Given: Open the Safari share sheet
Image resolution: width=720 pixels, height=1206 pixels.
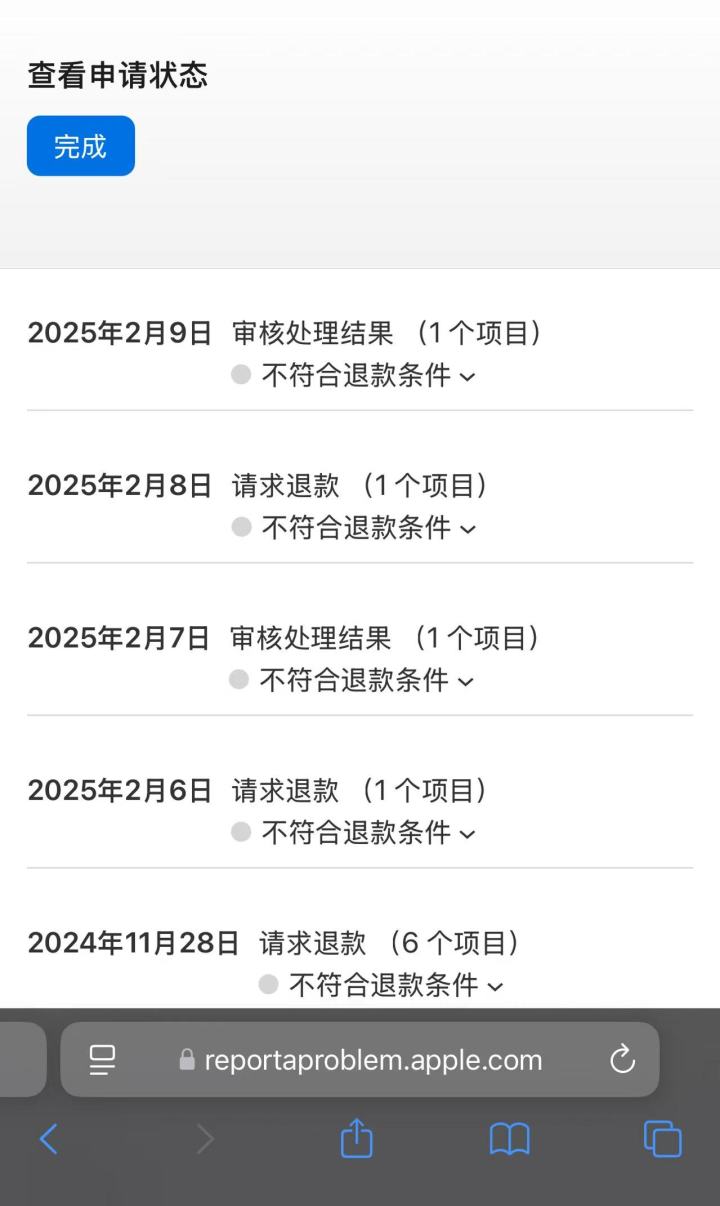Looking at the screenshot, I should point(356,1139).
